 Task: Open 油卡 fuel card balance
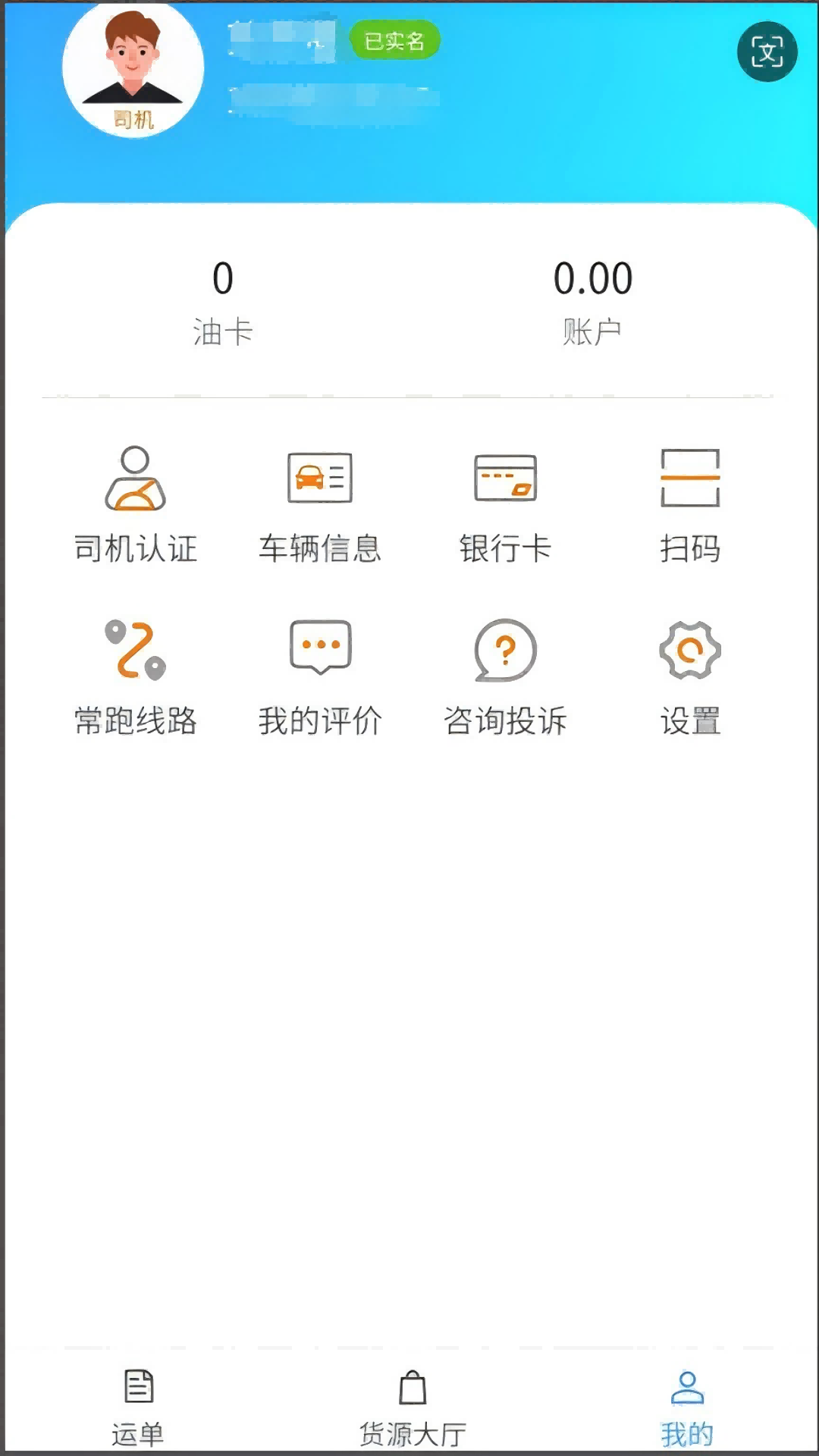(x=222, y=301)
